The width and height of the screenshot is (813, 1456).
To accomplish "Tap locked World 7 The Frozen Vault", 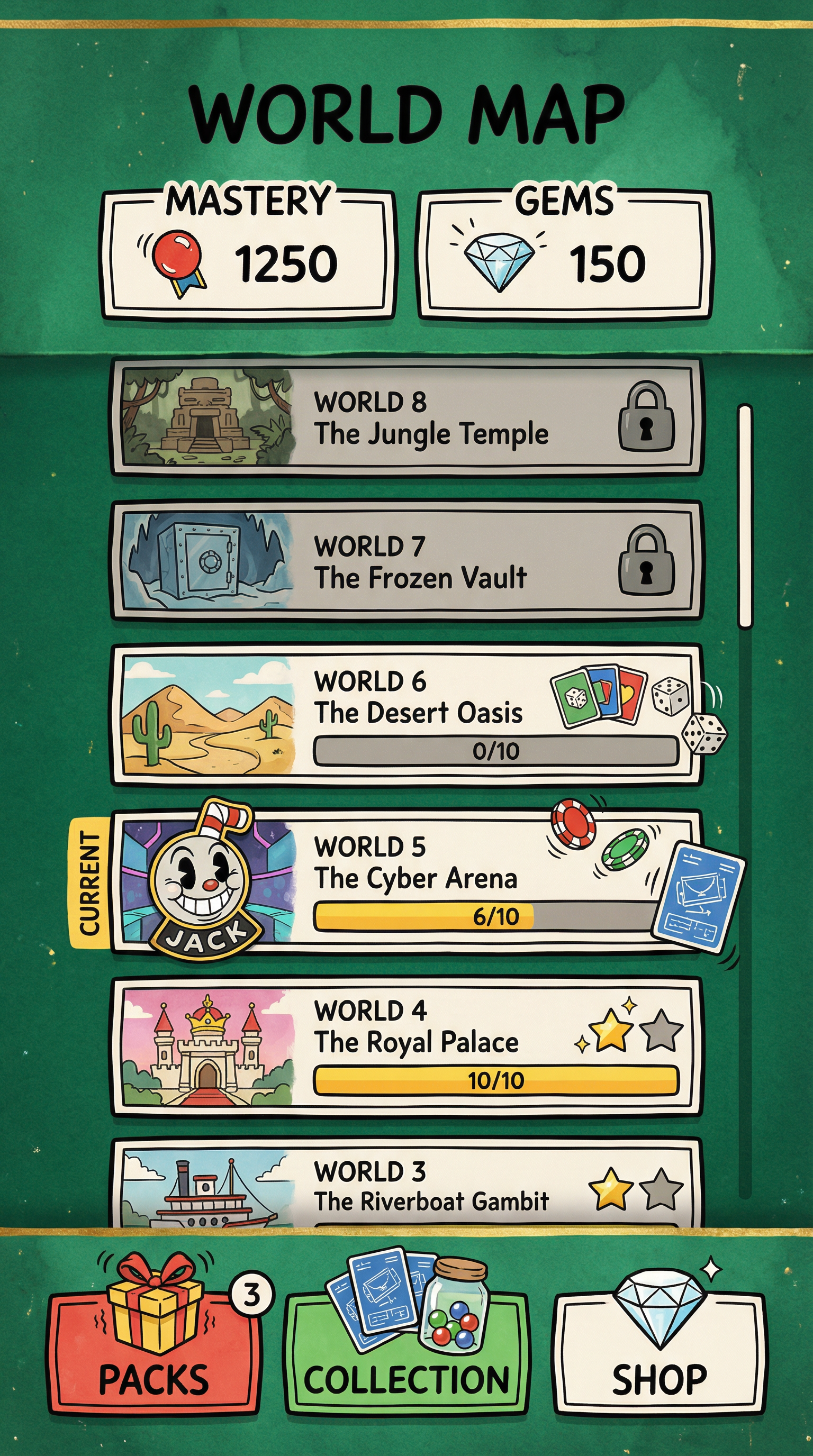I will tap(406, 561).
